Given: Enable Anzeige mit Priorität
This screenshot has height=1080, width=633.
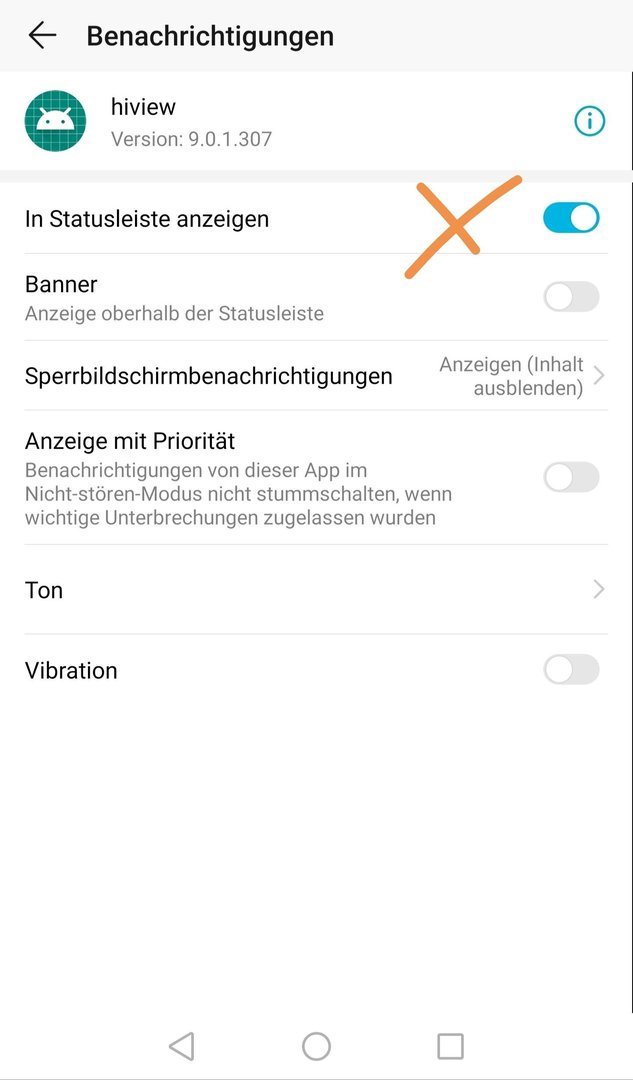Looking at the screenshot, I should click(571, 477).
